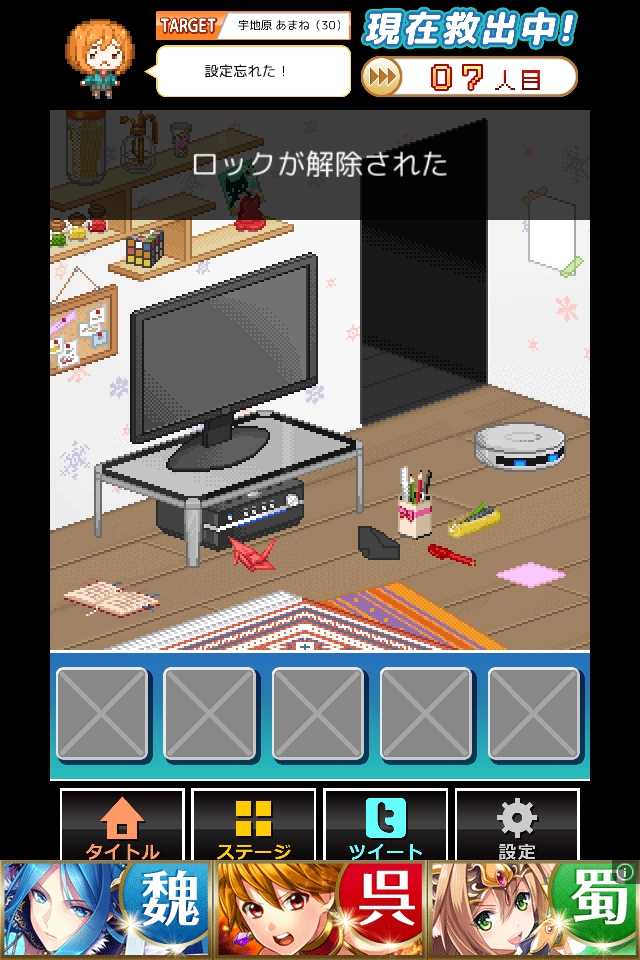Tap the pen holder on the floor
The height and width of the screenshot is (960, 640).
414,506
